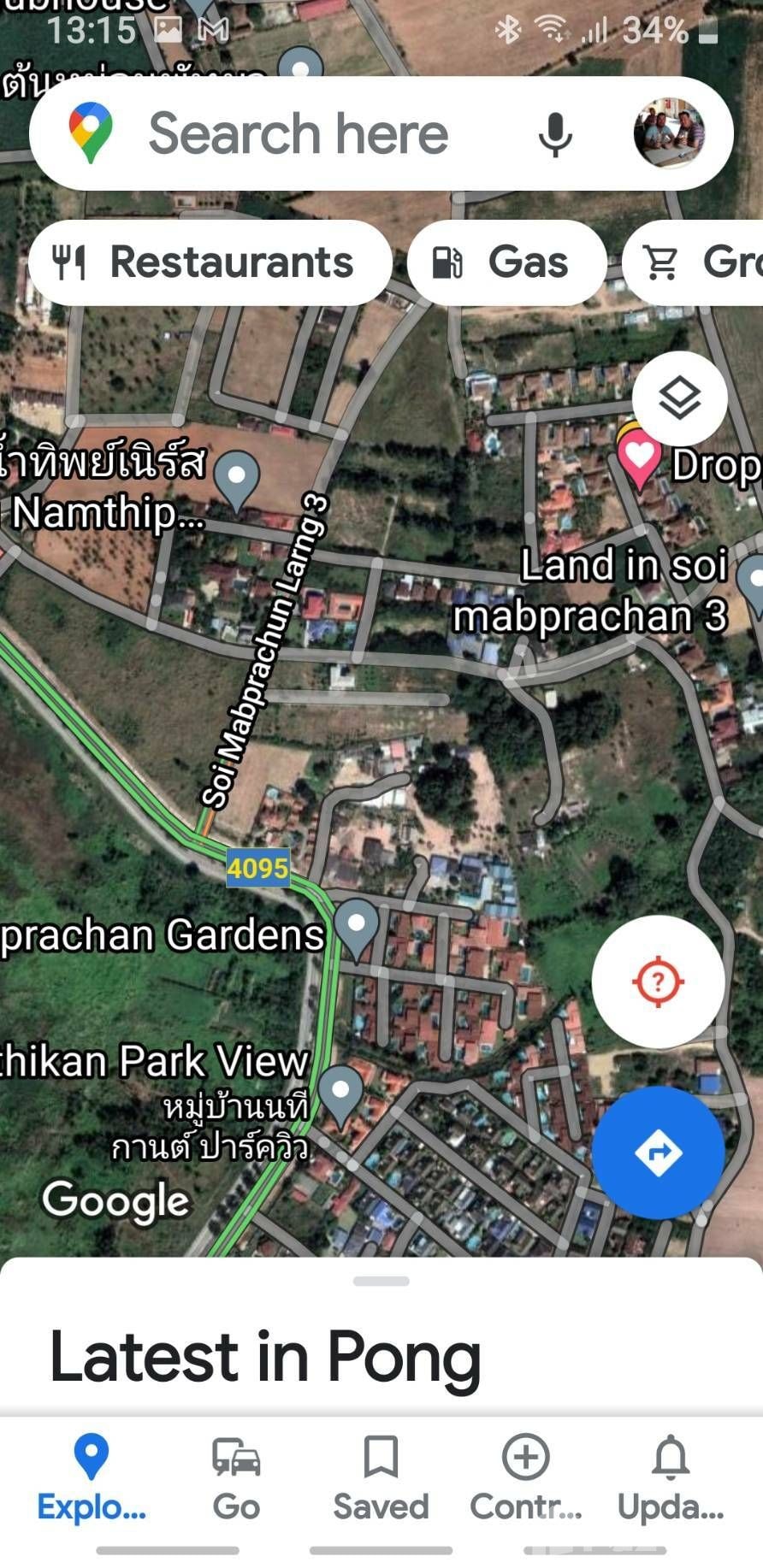Open the Park View village pin
The height and width of the screenshot is (1568, 763).
pos(340,1093)
